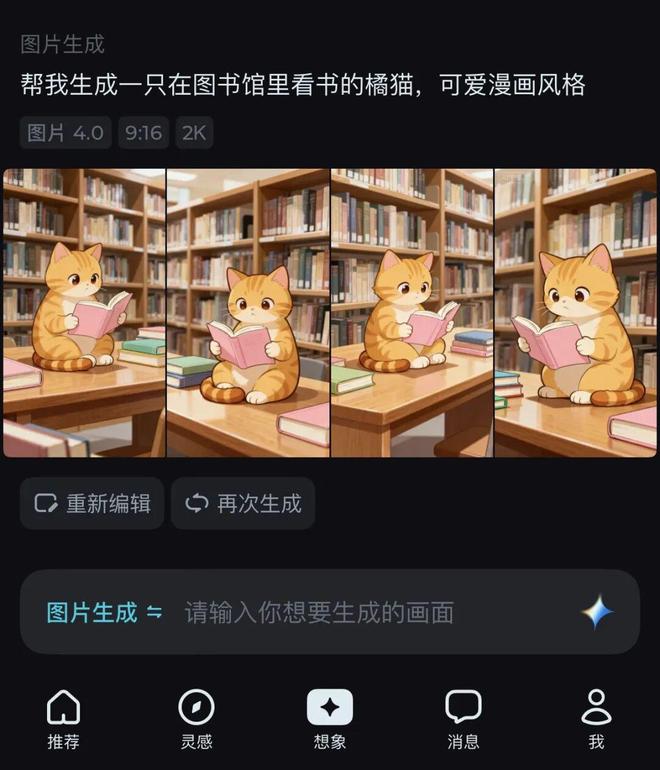
Task: Open the fourth generated cat image
Action: [576, 312]
